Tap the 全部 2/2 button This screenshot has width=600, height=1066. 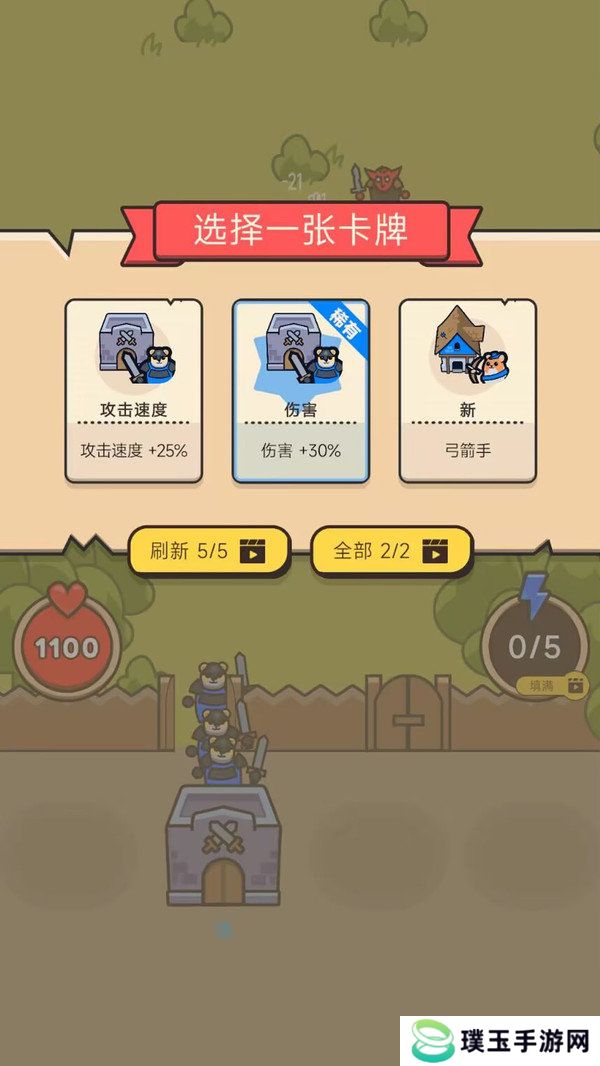click(x=391, y=551)
